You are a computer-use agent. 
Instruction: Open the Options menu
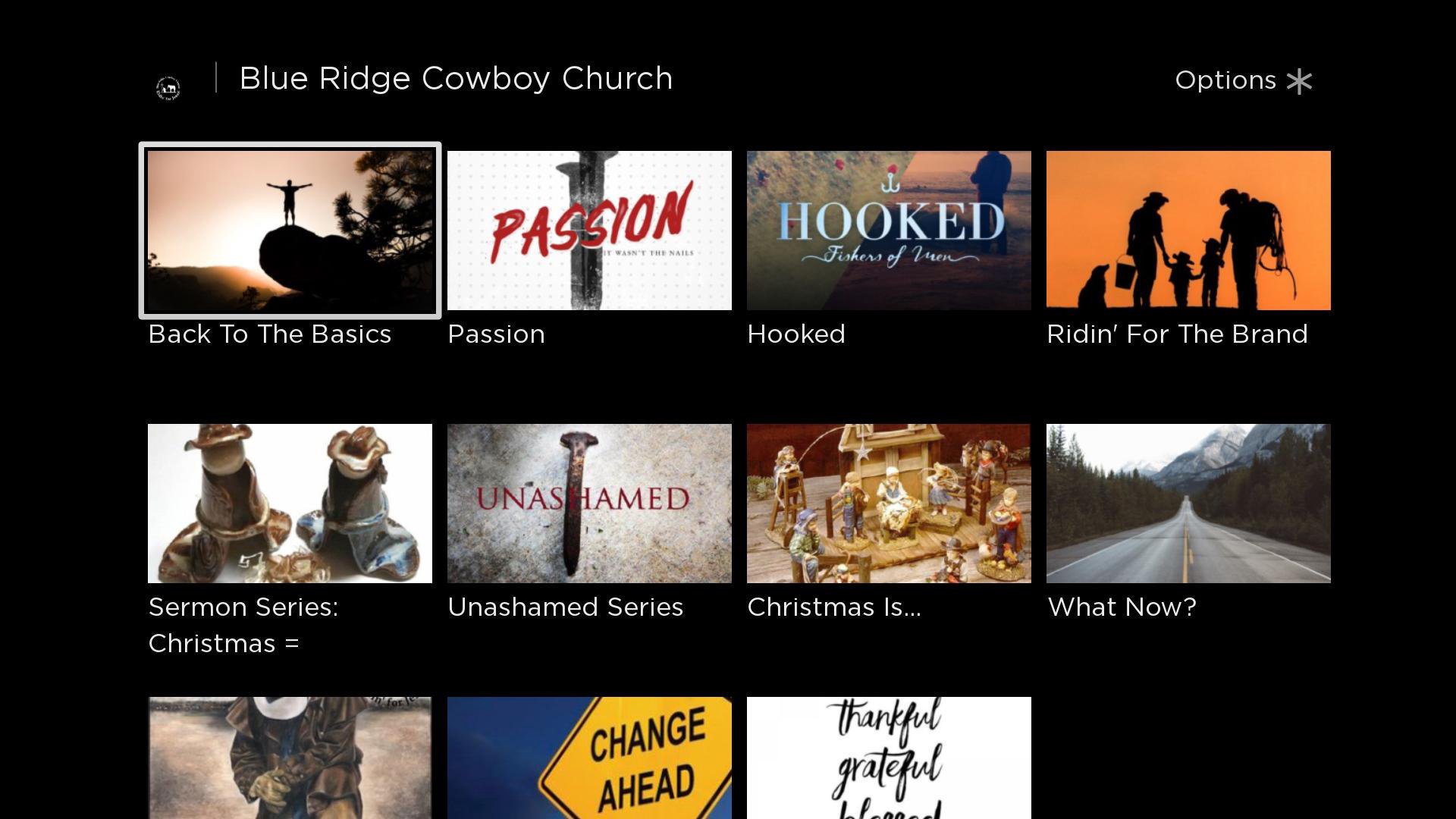point(1243,80)
